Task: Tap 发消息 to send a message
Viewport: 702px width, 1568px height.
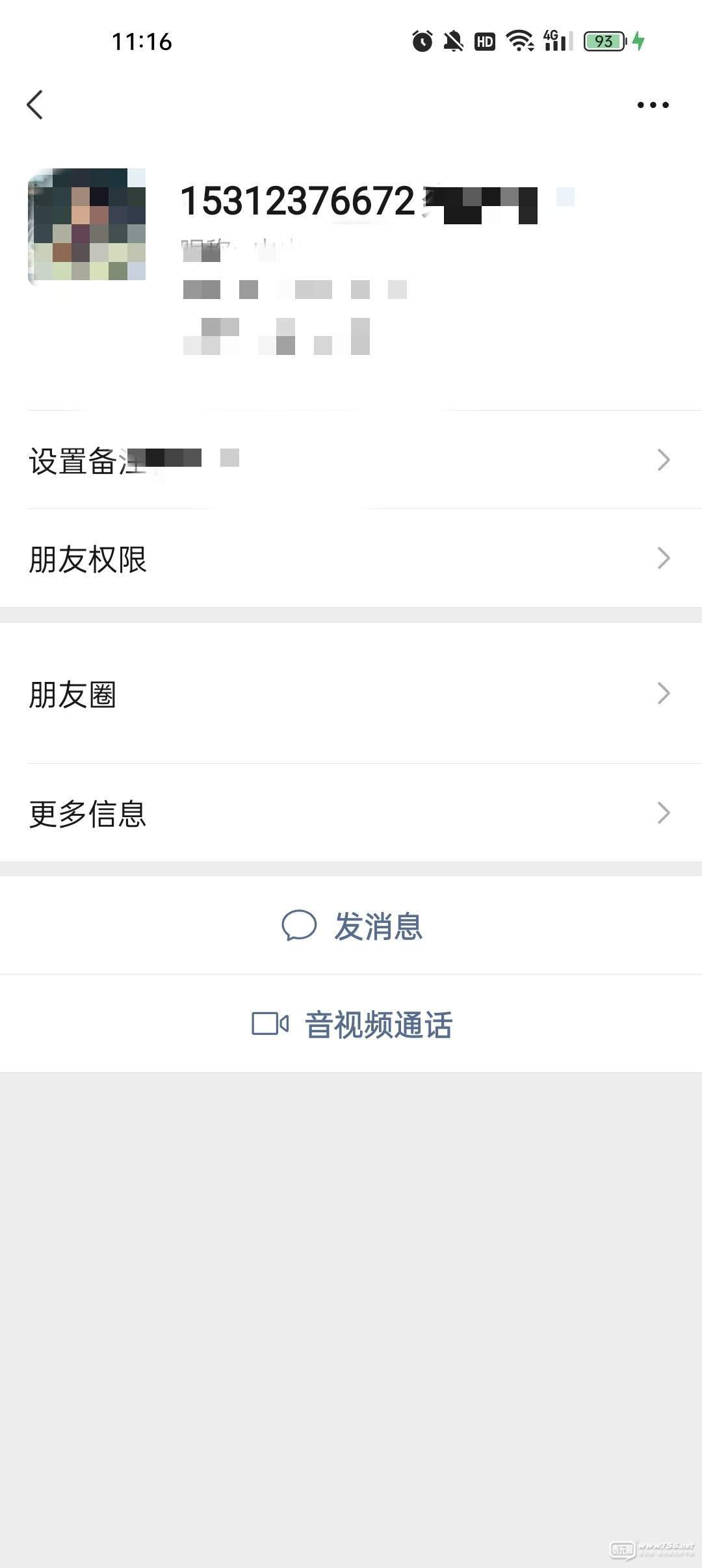Action: coord(351,925)
